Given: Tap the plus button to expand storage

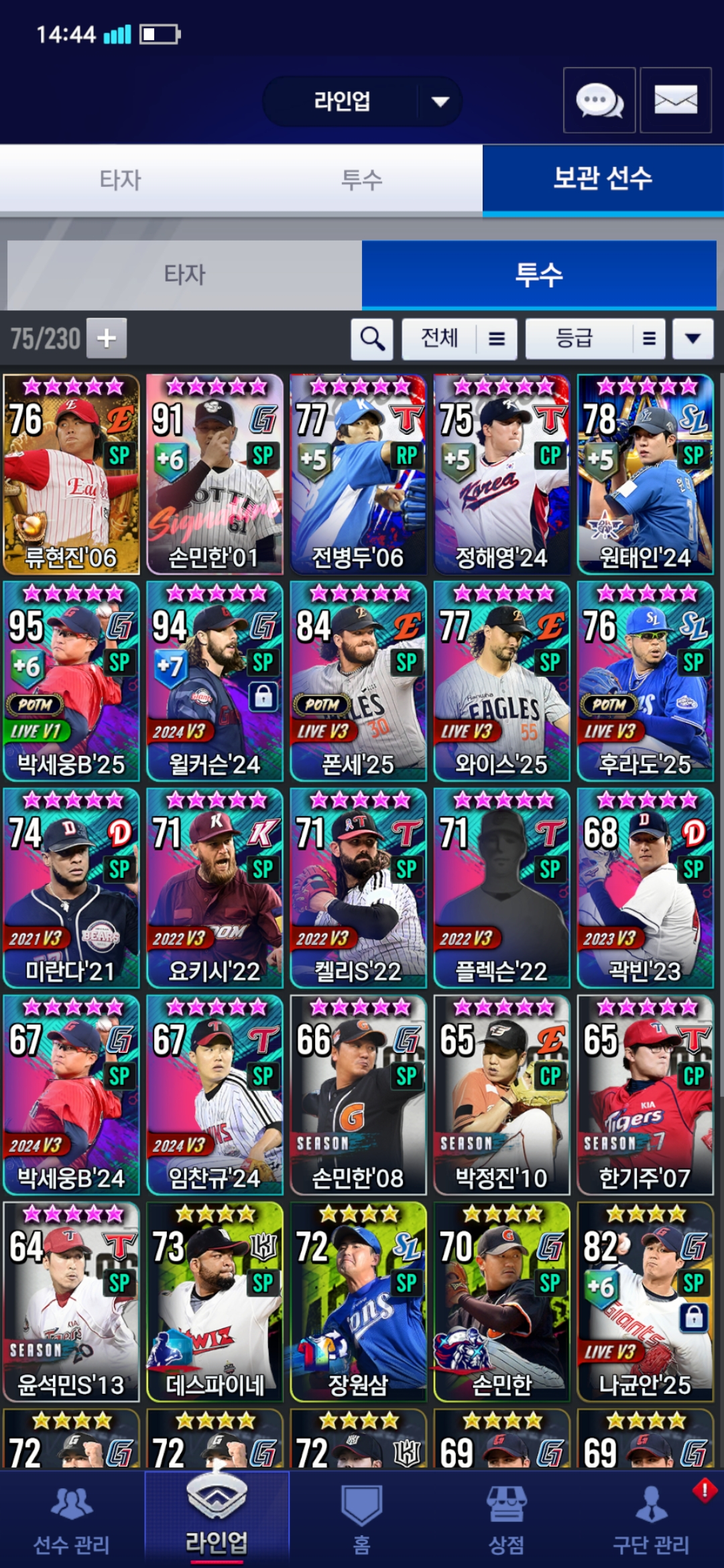Looking at the screenshot, I should (107, 338).
